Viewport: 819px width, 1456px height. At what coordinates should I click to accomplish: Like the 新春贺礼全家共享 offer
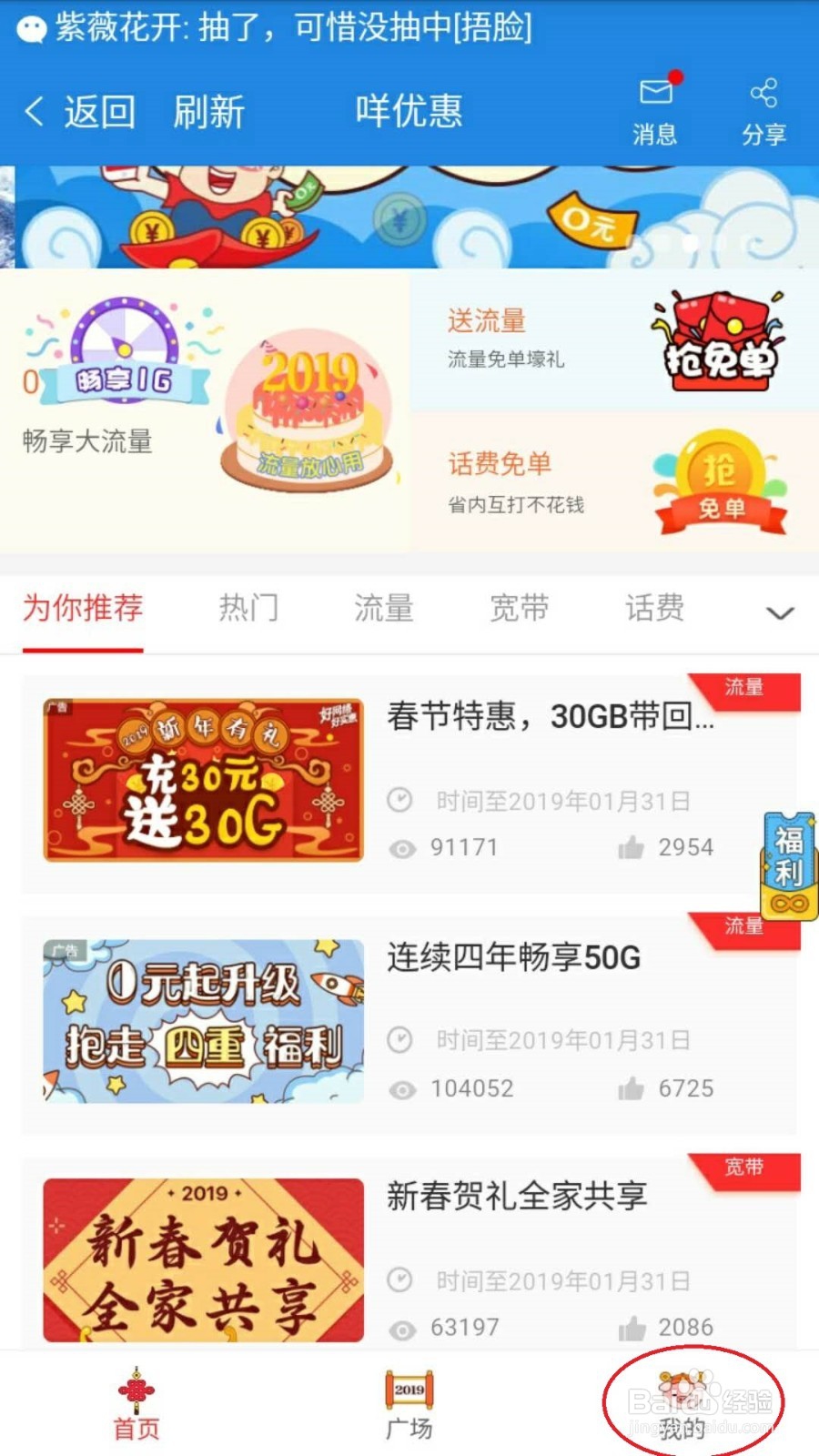pos(630,1328)
